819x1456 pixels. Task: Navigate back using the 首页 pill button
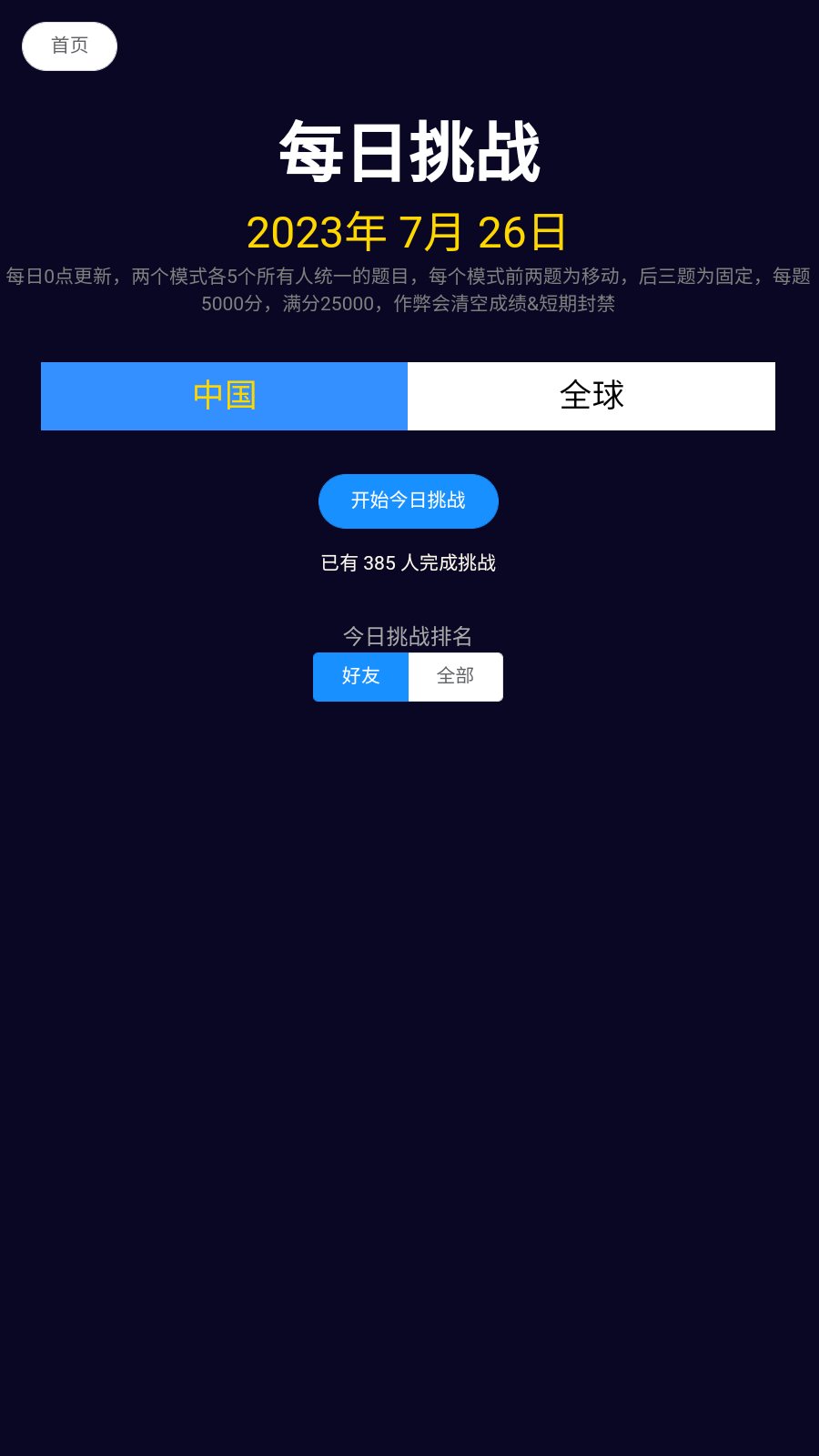68,45
